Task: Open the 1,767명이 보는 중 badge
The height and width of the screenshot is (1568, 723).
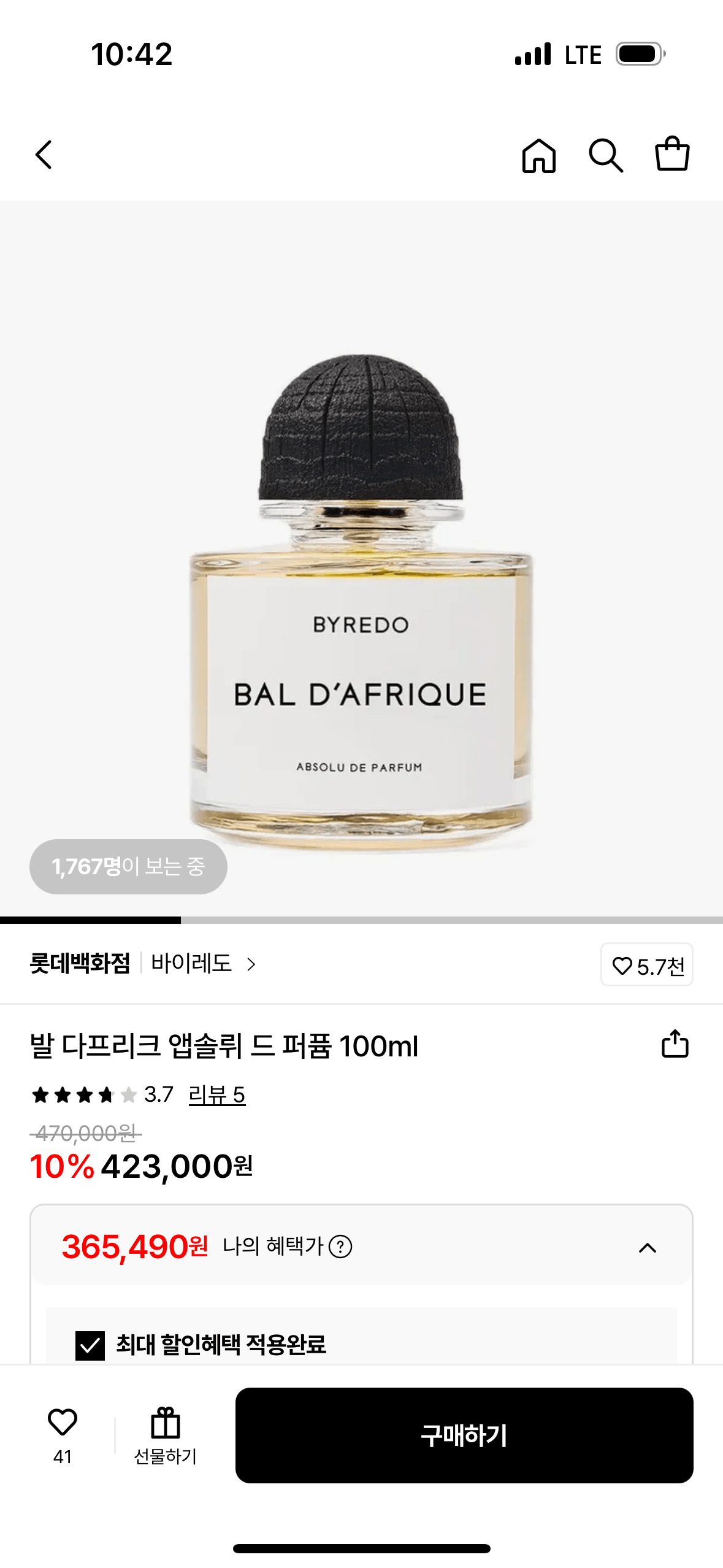Action: [x=128, y=867]
